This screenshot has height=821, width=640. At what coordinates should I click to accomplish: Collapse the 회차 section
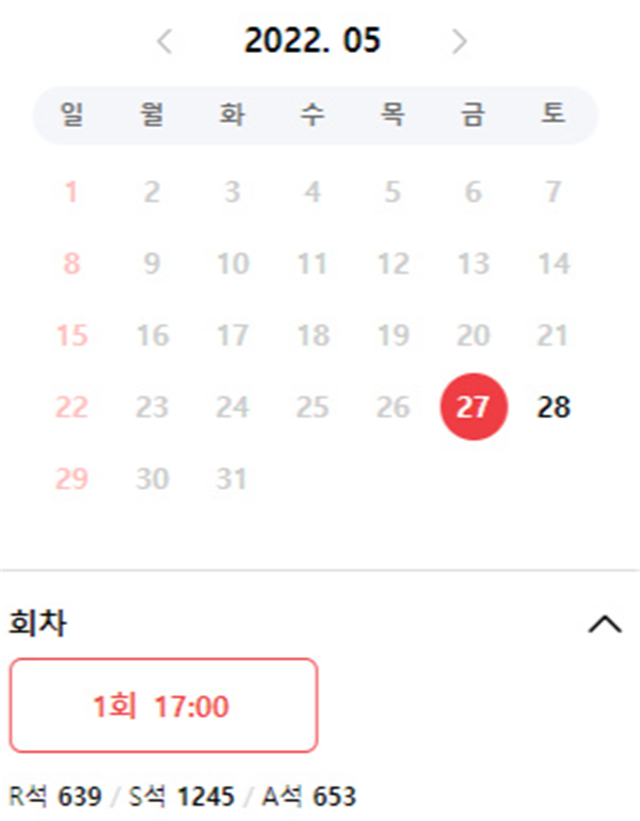pos(605,625)
